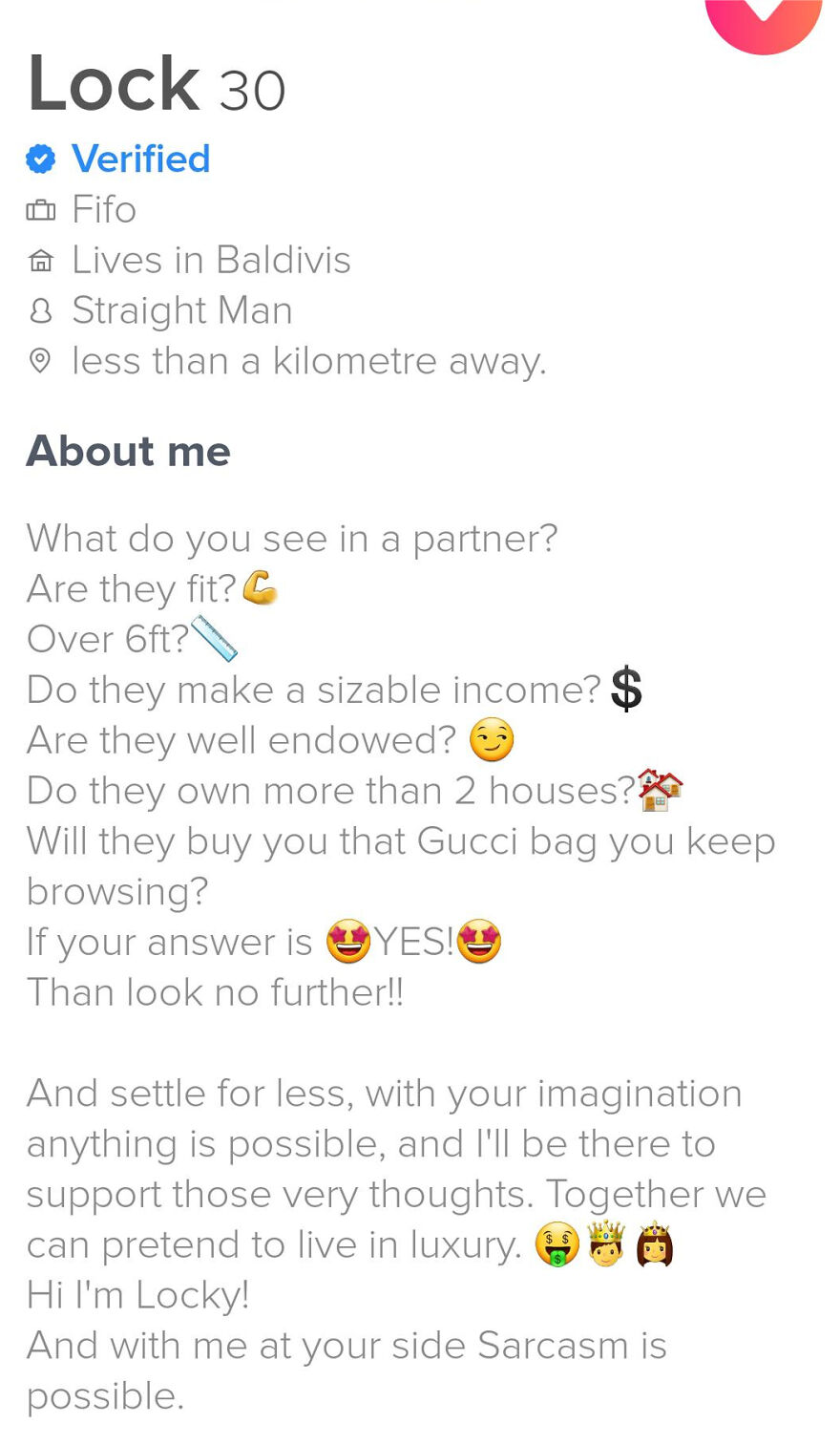The image size is (840, 1445).
Task: Click the first star-struck emoji before YES
Action: tap(349, 941)
